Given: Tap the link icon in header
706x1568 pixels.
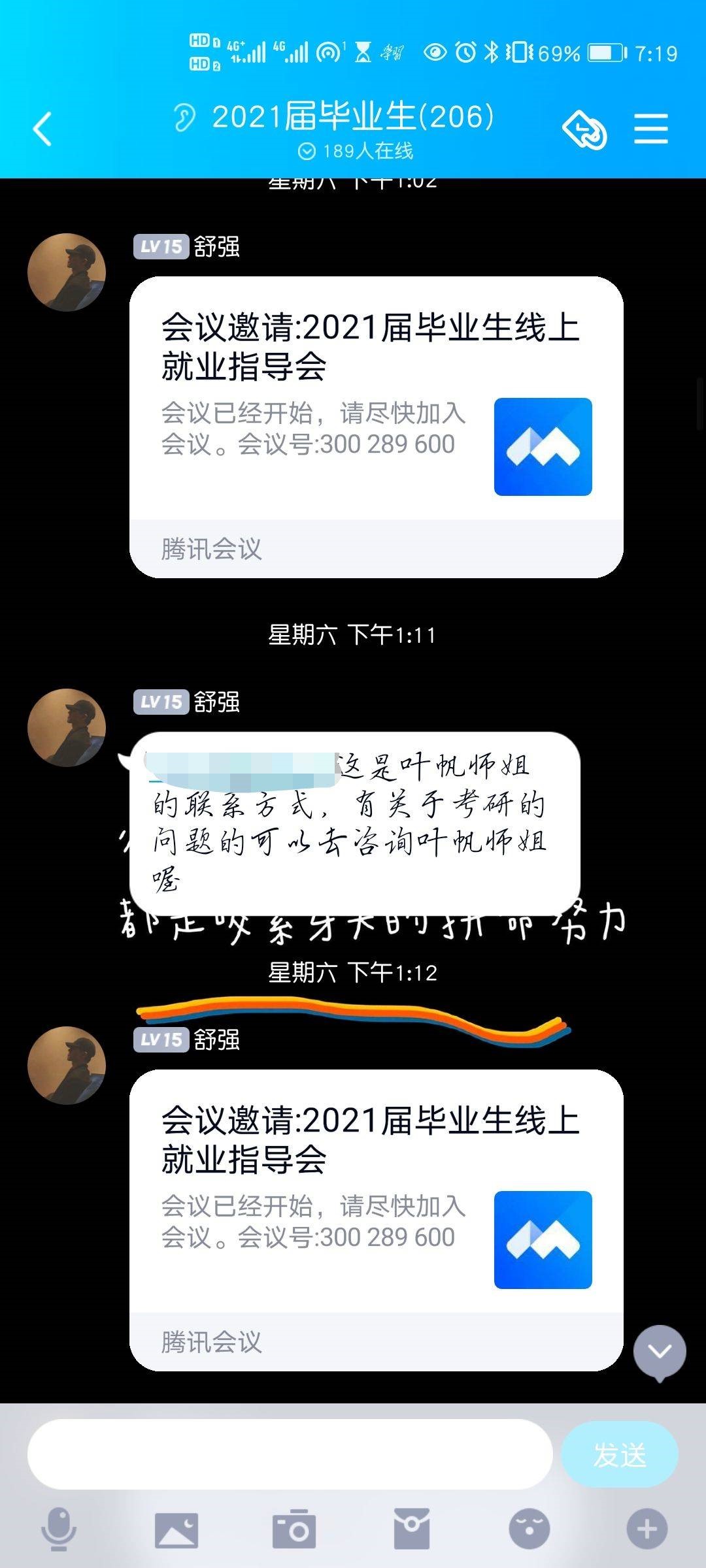Looking at the screenshot, I should [x=584, y=130].
